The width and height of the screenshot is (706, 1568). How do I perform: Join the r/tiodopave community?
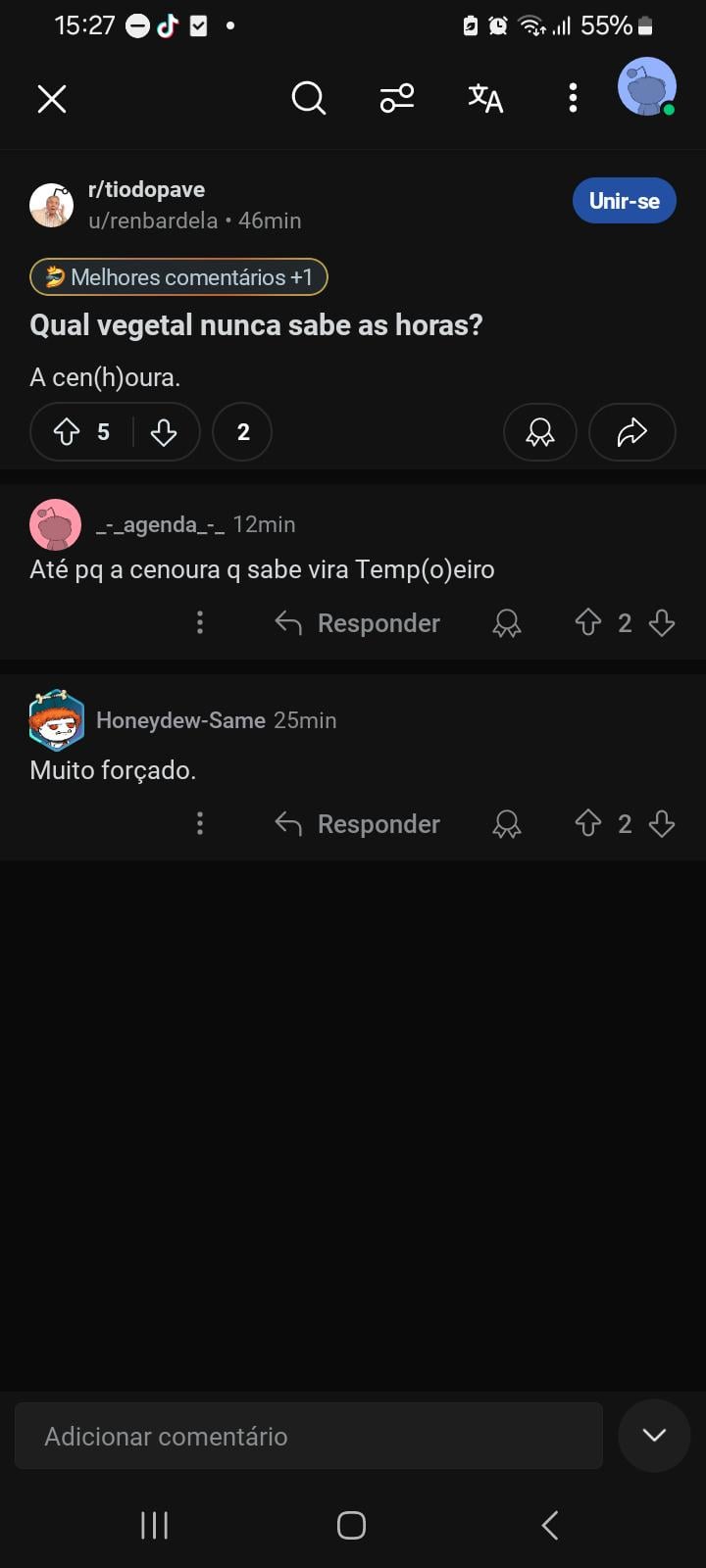[x=625, y=201]
